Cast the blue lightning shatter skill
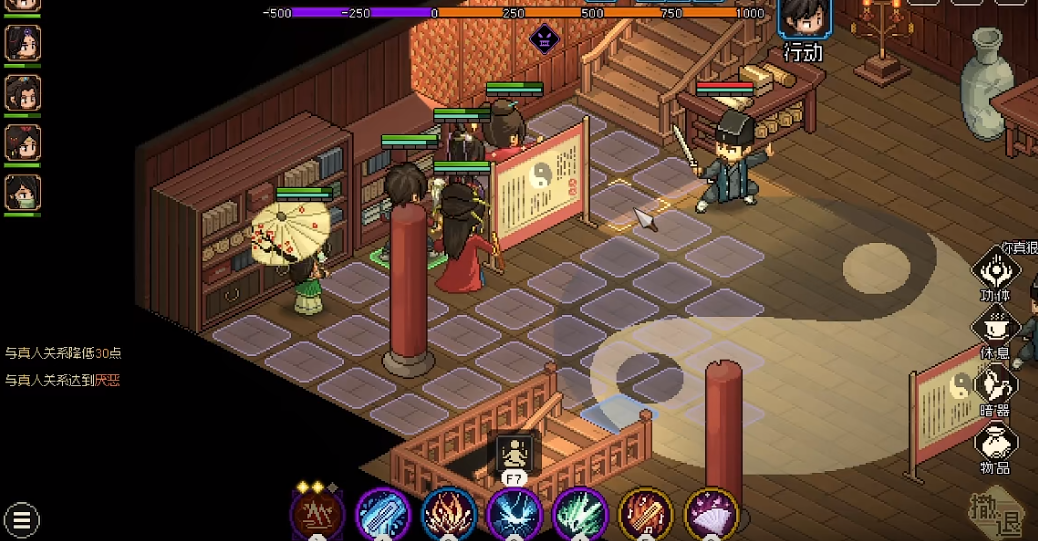 point(514,515)
